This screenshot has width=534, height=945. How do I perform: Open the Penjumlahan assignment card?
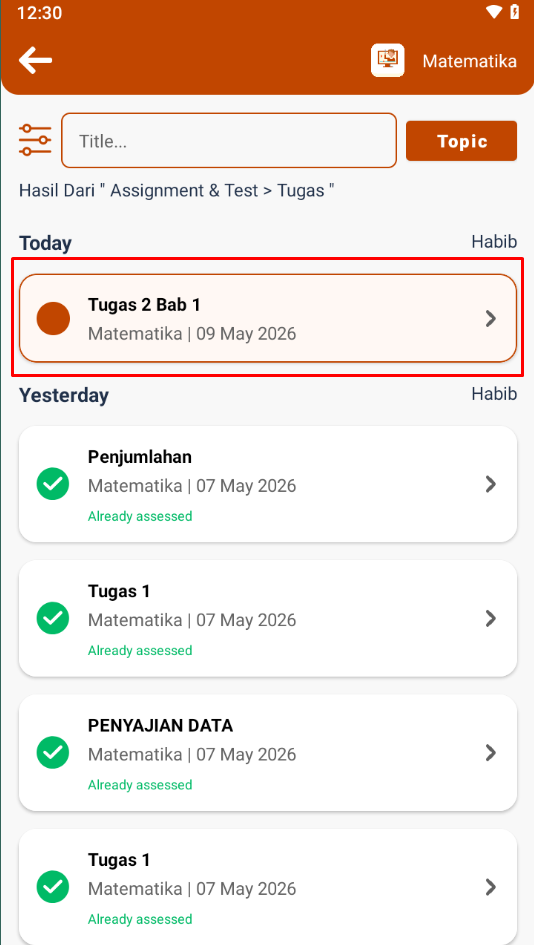[268, 484]
